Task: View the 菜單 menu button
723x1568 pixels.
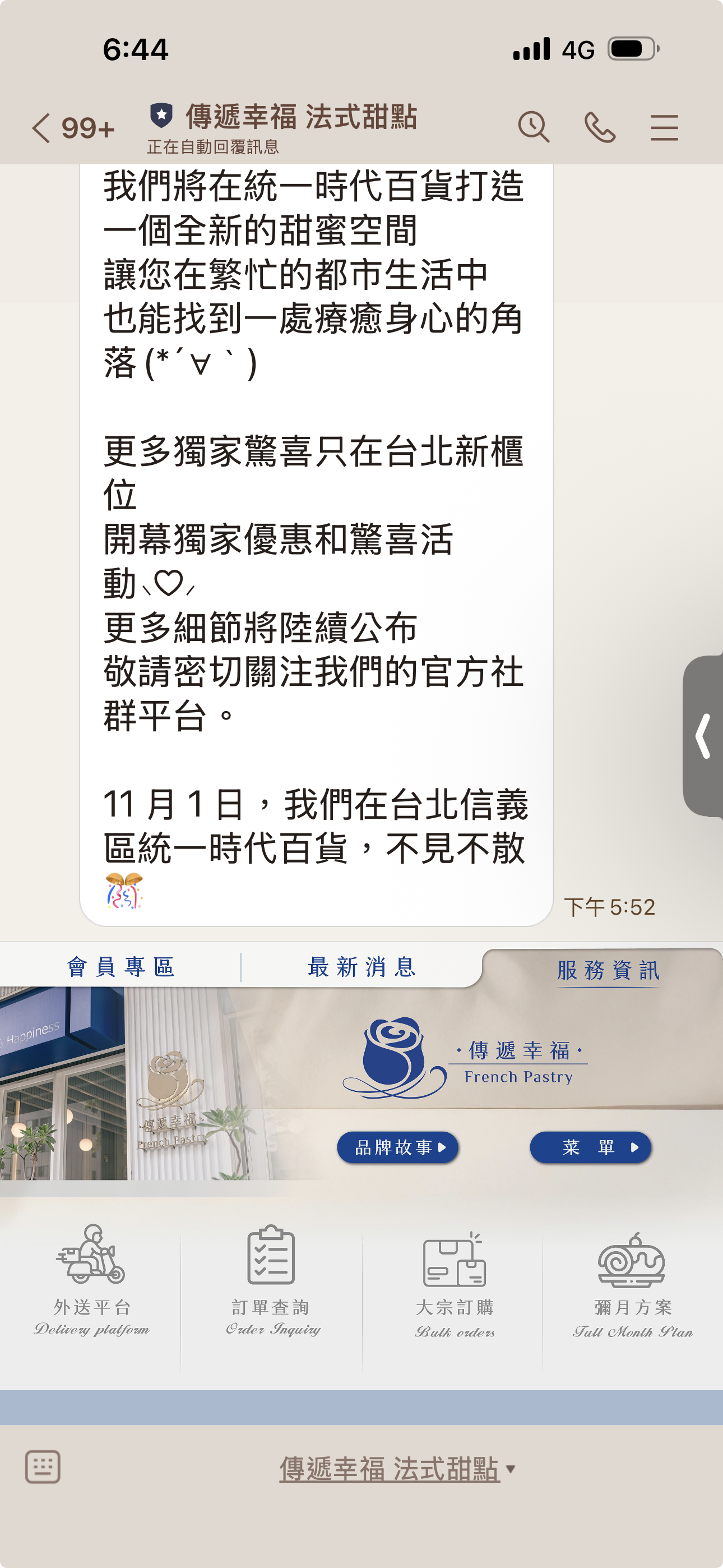Action: (x=590, y=1147)
